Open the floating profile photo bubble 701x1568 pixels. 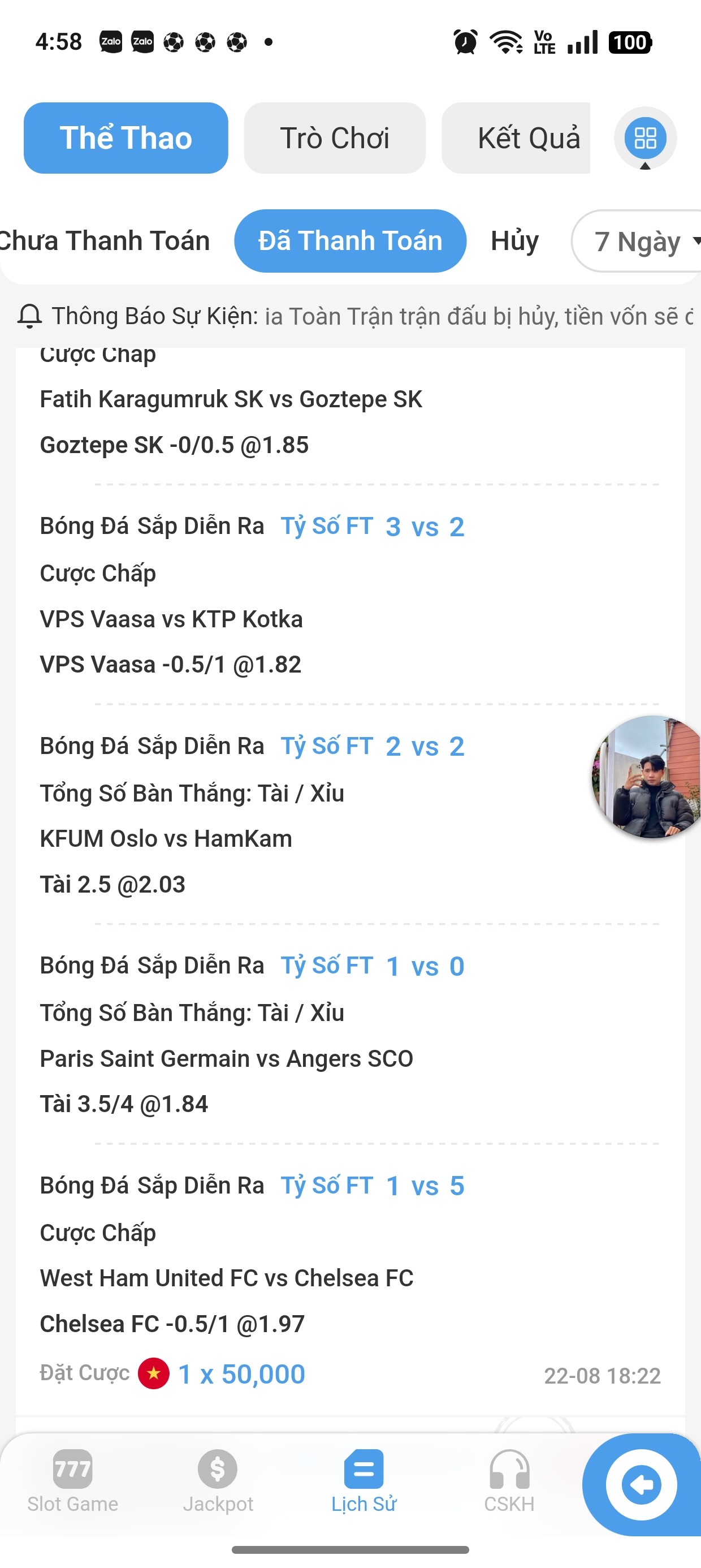tap(646, 777)
